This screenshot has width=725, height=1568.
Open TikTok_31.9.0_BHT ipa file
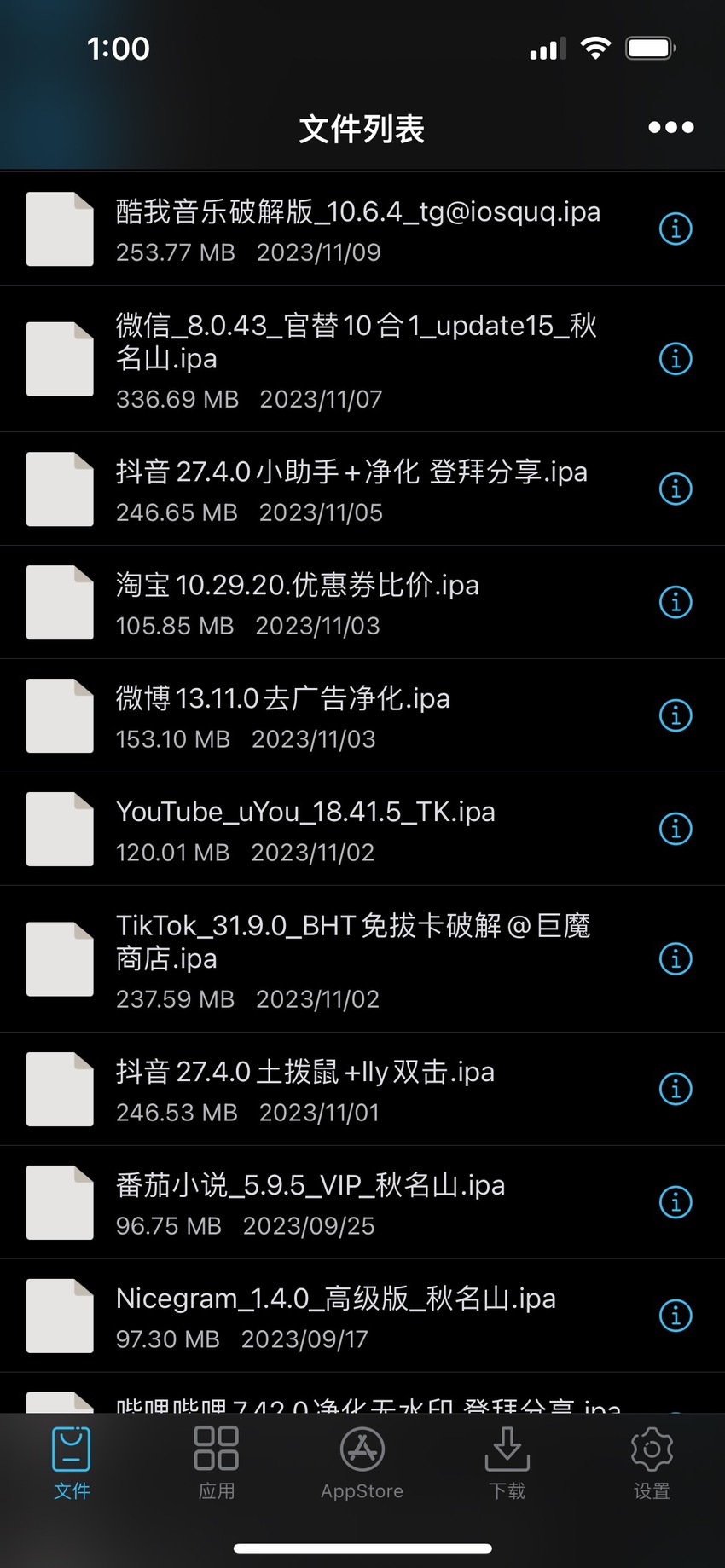[362, 959]
